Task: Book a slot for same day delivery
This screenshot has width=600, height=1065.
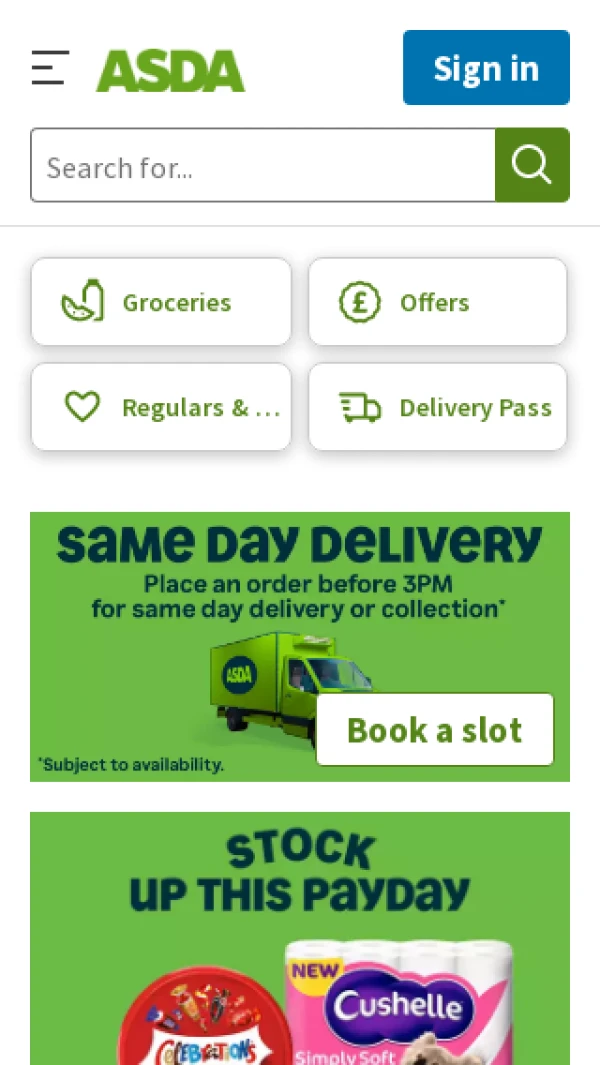Action: (435, 730)
